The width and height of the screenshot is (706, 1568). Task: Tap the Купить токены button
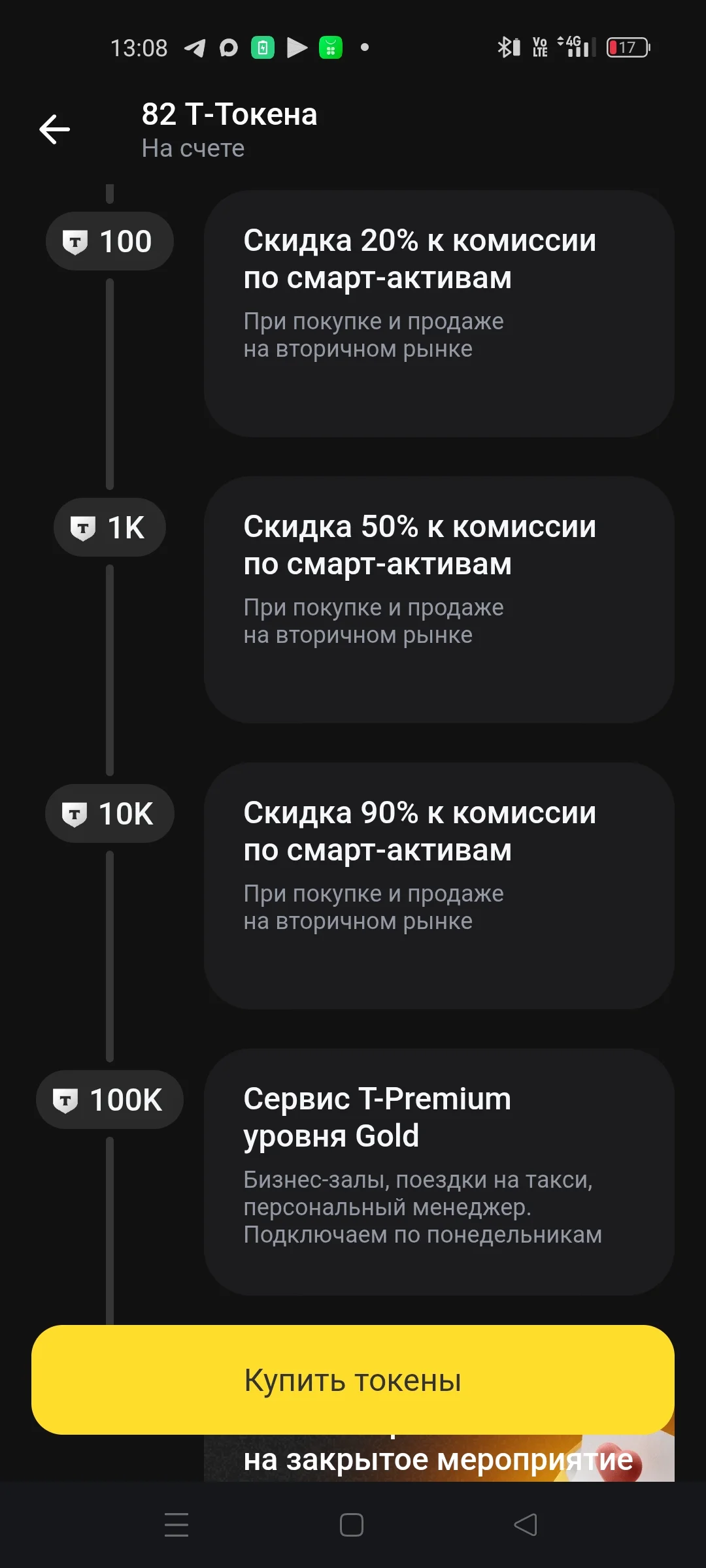pyautogui.click(x=353, y=1380)
